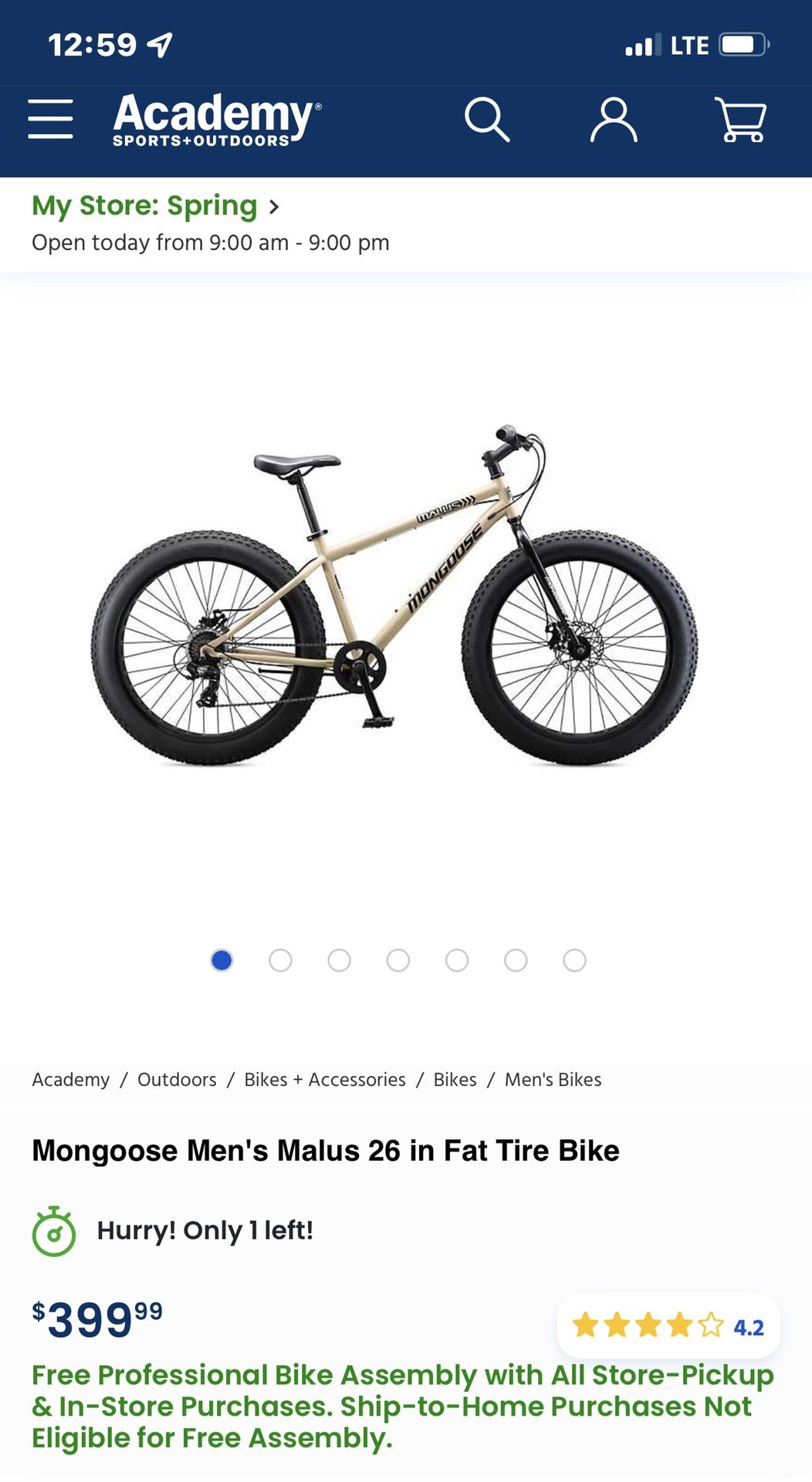Open the search icon

(487, 120)
